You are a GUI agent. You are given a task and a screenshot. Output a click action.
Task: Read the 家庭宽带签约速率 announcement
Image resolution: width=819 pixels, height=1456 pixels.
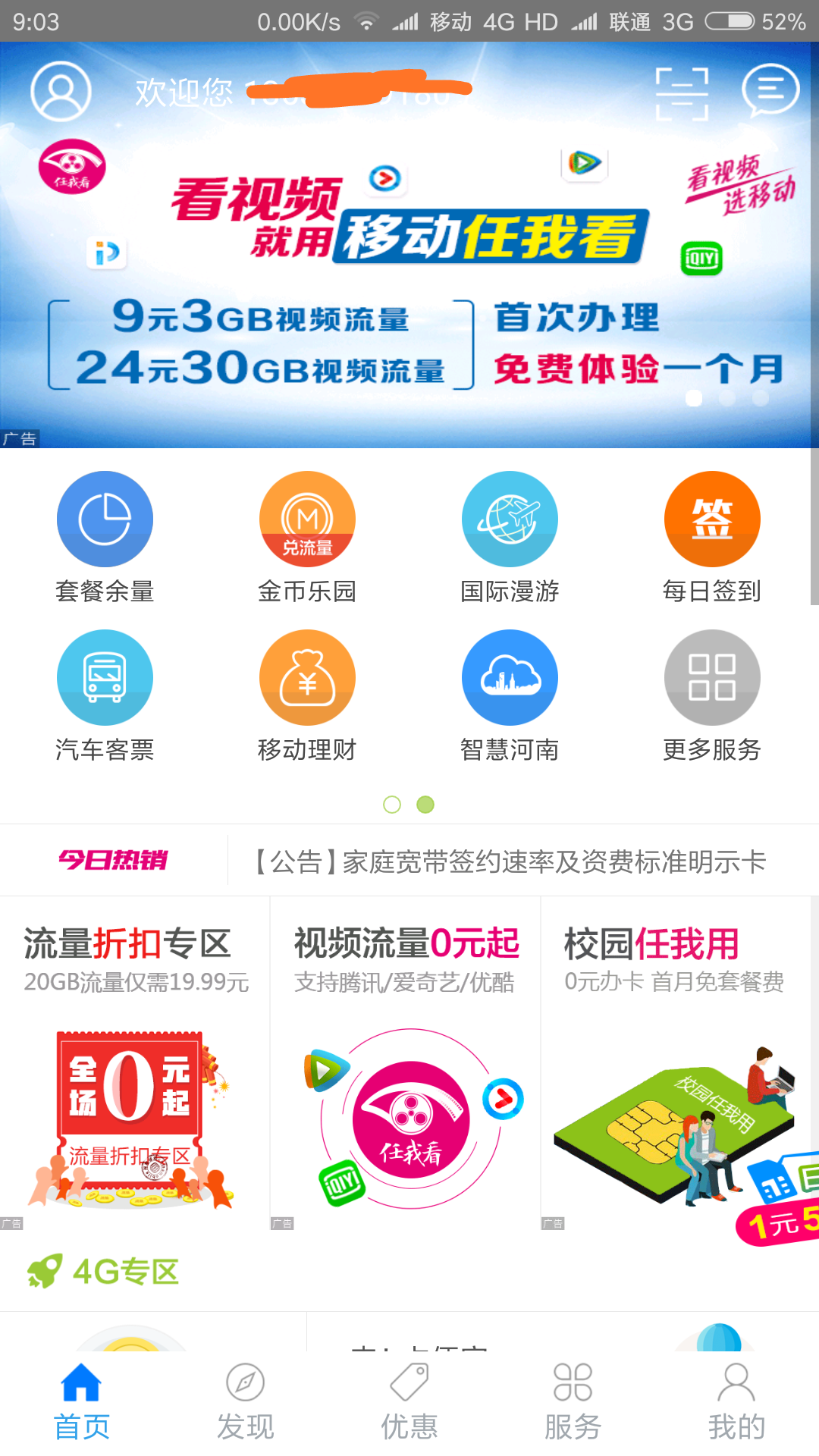tap(510, 861)
